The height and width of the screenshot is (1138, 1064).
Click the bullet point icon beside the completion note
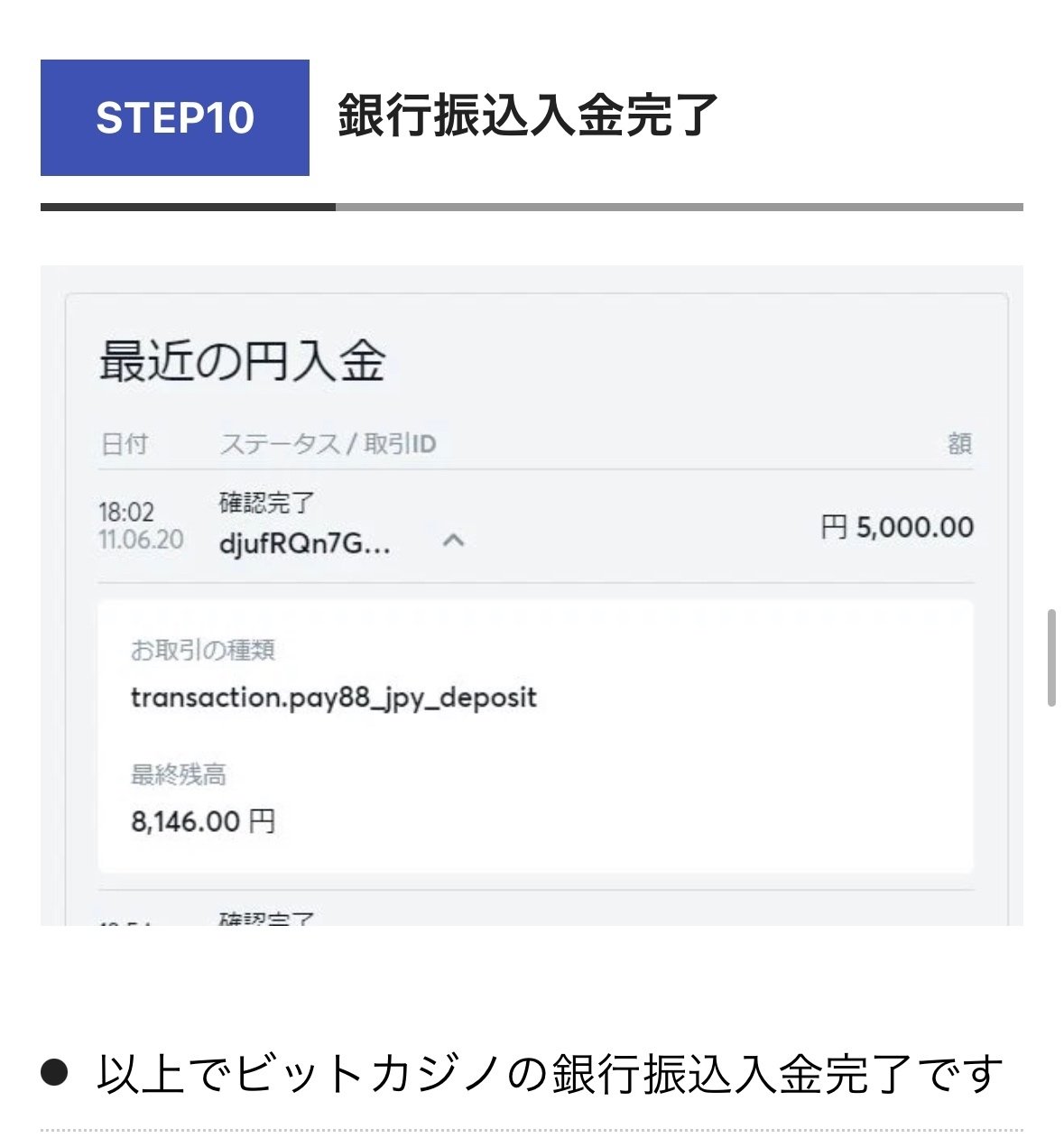53,1071
